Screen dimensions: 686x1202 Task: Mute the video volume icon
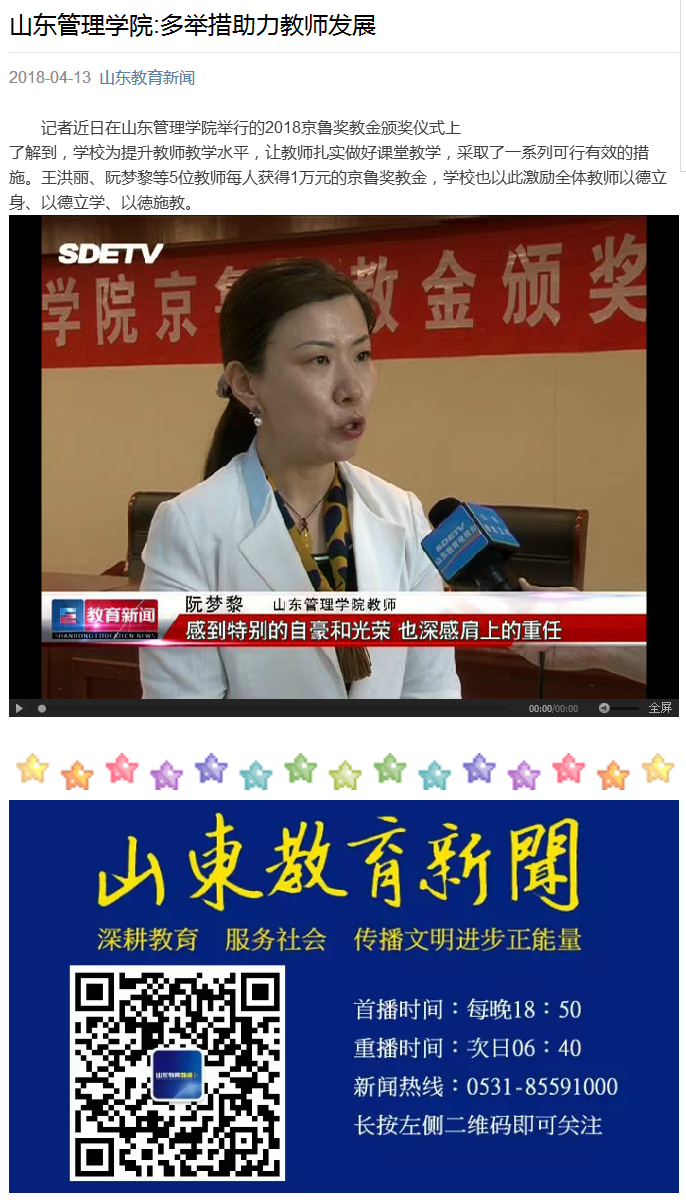604,708
